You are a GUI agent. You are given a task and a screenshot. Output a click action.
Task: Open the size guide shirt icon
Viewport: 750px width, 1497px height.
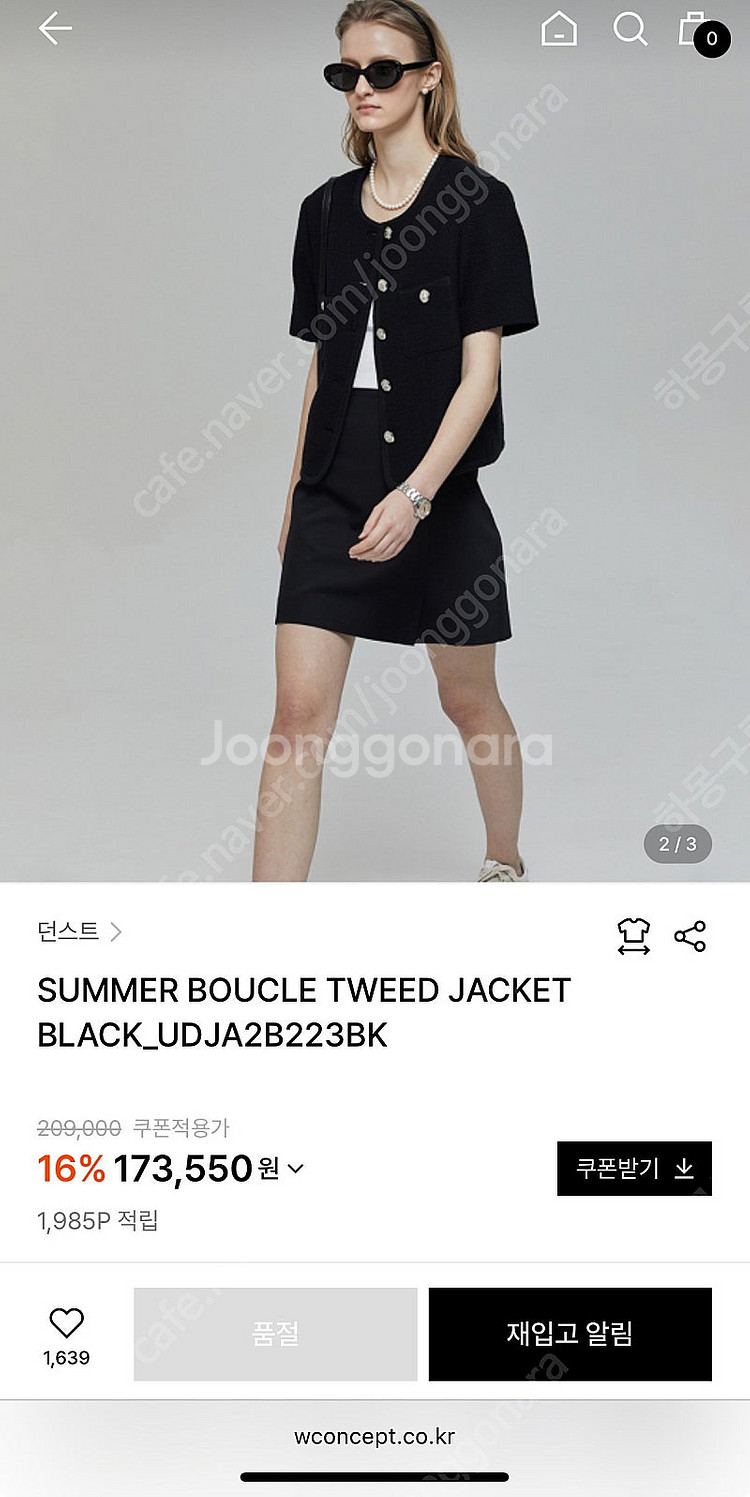pos(633,936)
